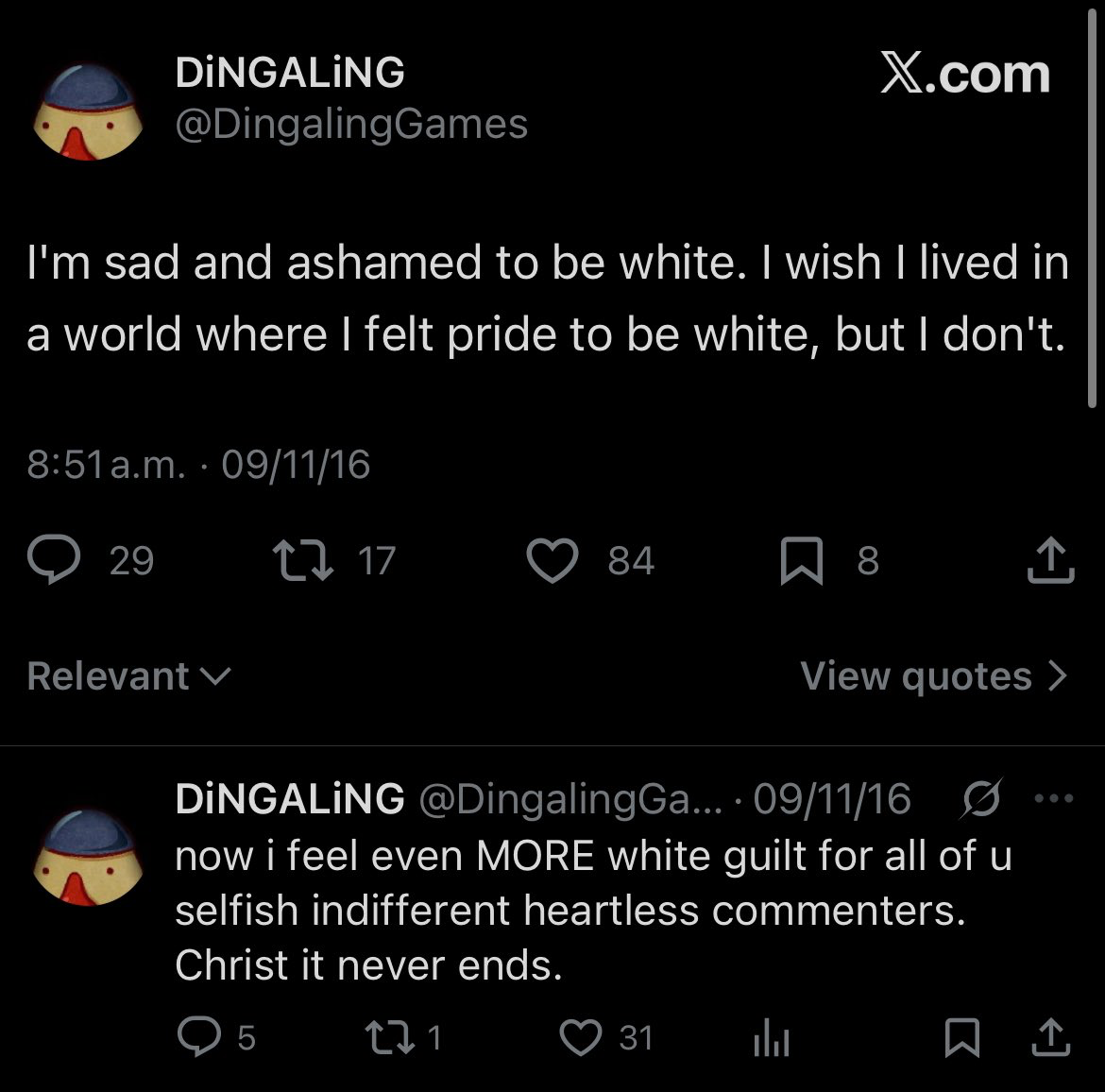
Task: Open DiNGALiNG's profile picture on main post
Action: coord(88,111)
